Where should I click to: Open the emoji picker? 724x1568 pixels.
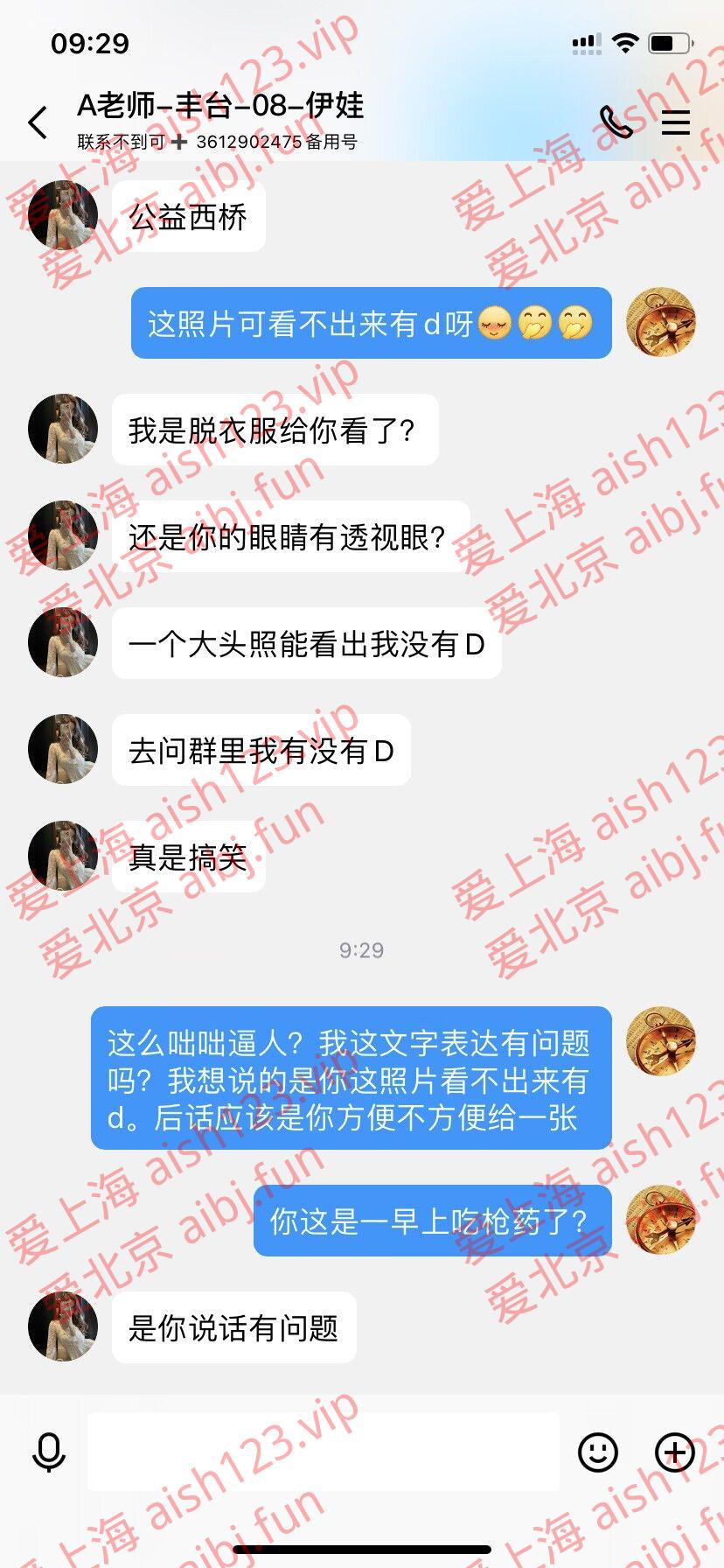[x=598, y=1453]
